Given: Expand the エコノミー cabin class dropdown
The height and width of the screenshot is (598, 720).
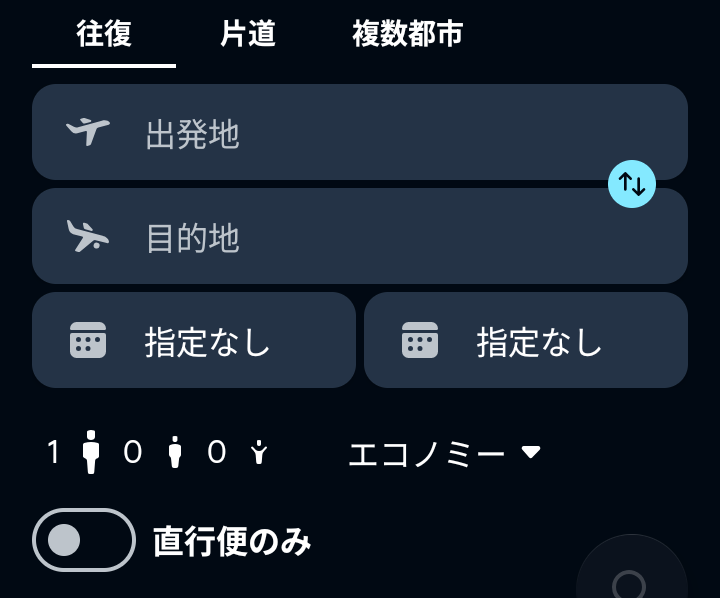Looking at the screenshot, I should (444, 454).
